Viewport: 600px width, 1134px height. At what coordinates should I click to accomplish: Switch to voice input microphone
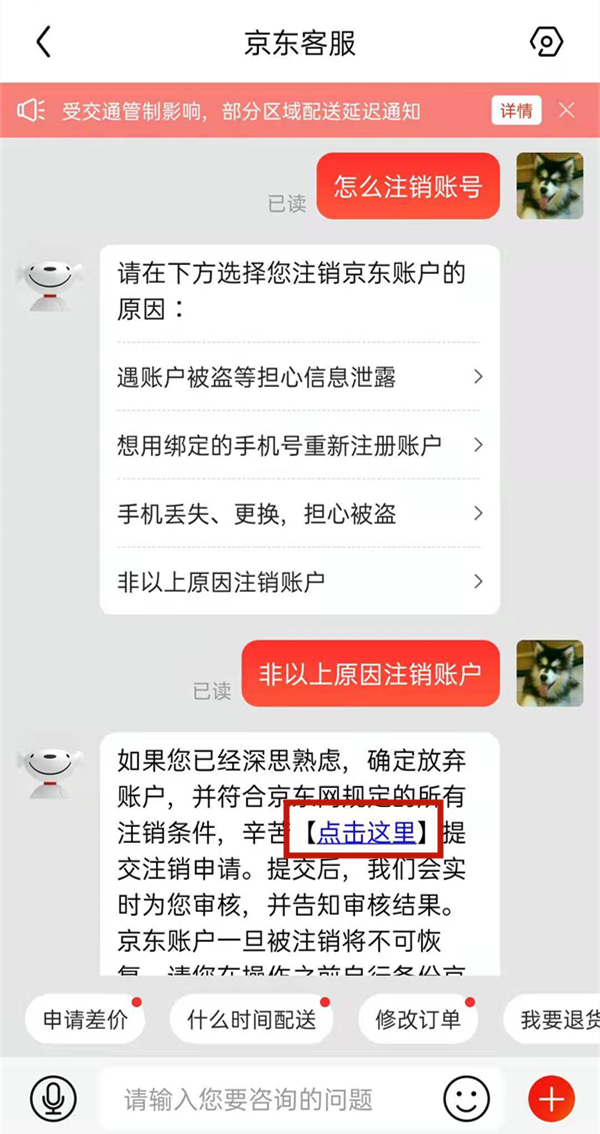pos(52,1100)
